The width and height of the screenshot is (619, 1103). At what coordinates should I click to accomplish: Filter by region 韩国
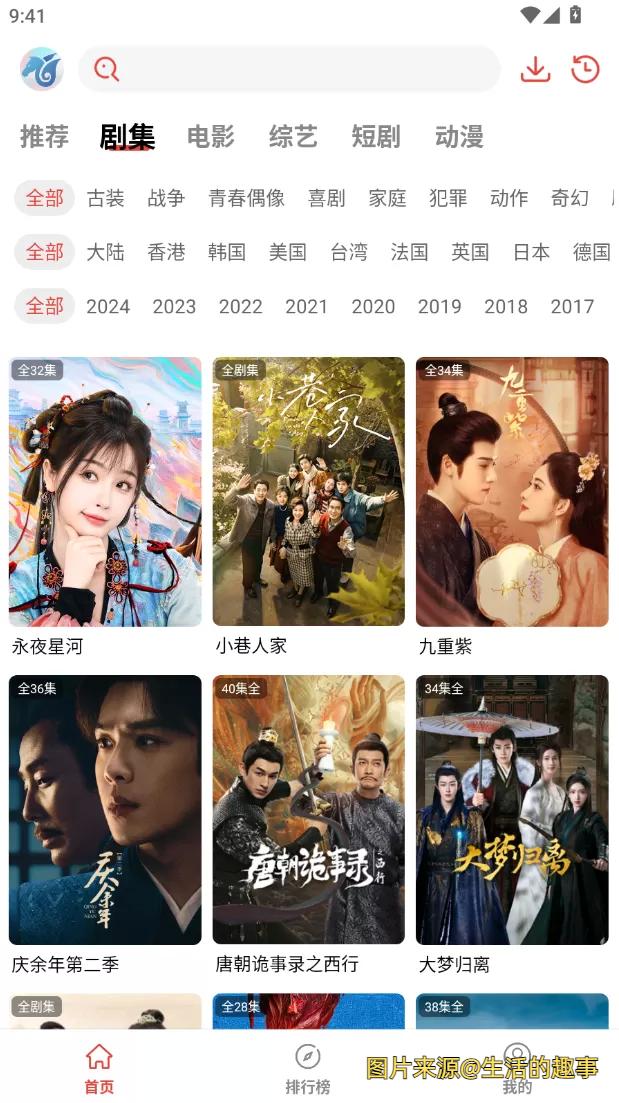227,252
